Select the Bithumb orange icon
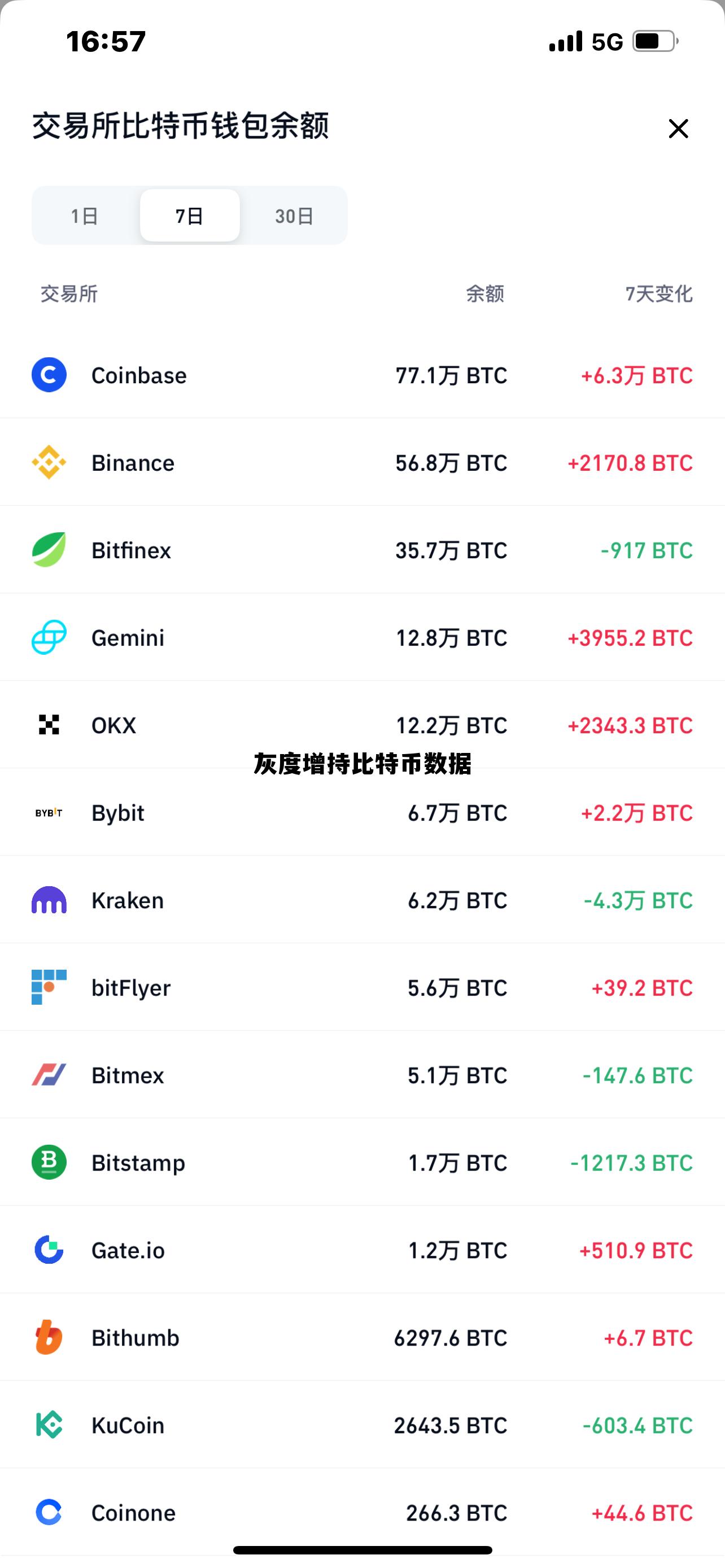The width and height of the screenshot is (725, 1568). point(49,1337)
